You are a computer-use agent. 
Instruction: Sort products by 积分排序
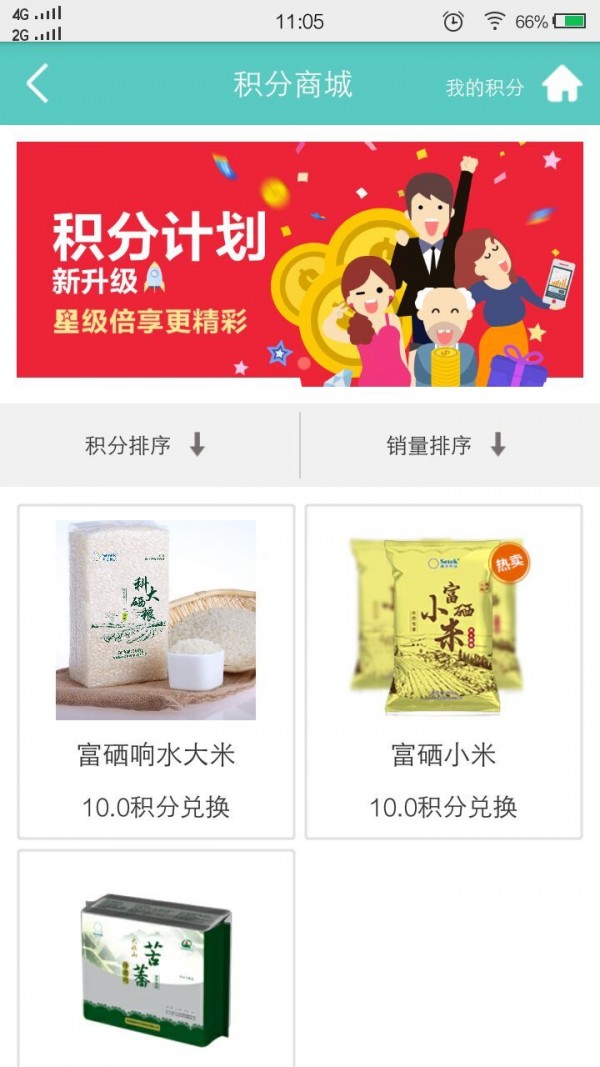(146, 445)
